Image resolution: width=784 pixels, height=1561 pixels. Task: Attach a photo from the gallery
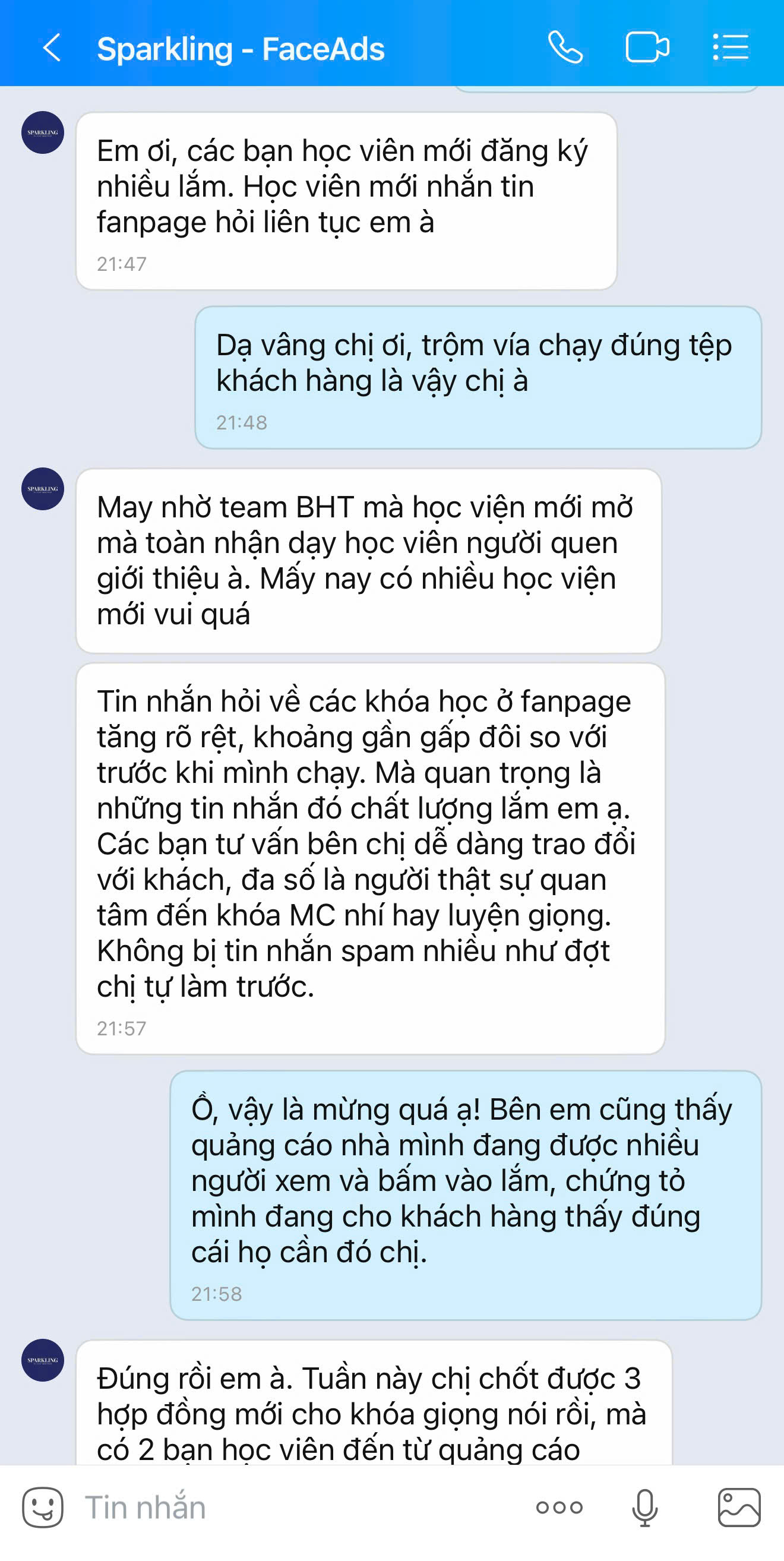(x=738, y=1506)
